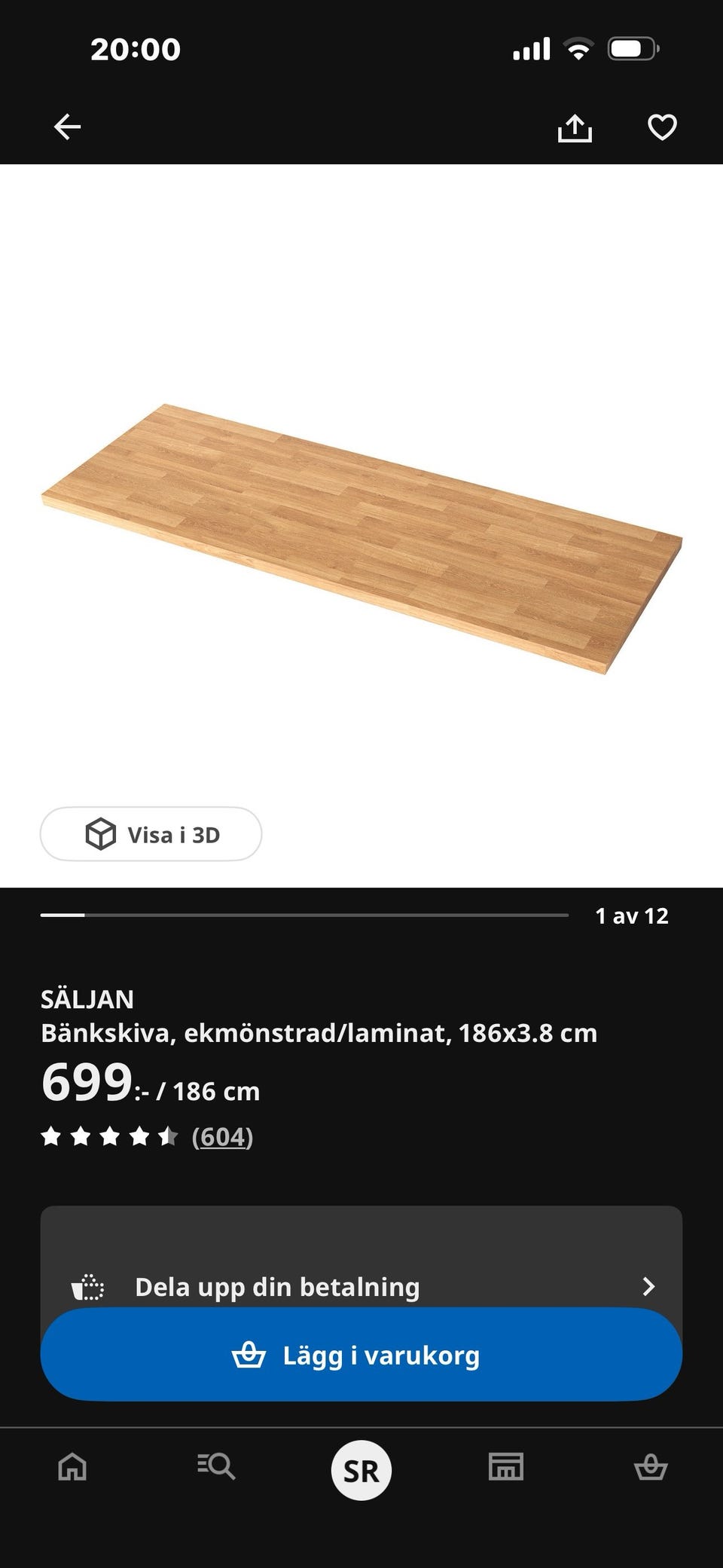The width and height of the screenshot is (723, 1568).
Task: Switch to the store tab
Action: point(506,1467)
